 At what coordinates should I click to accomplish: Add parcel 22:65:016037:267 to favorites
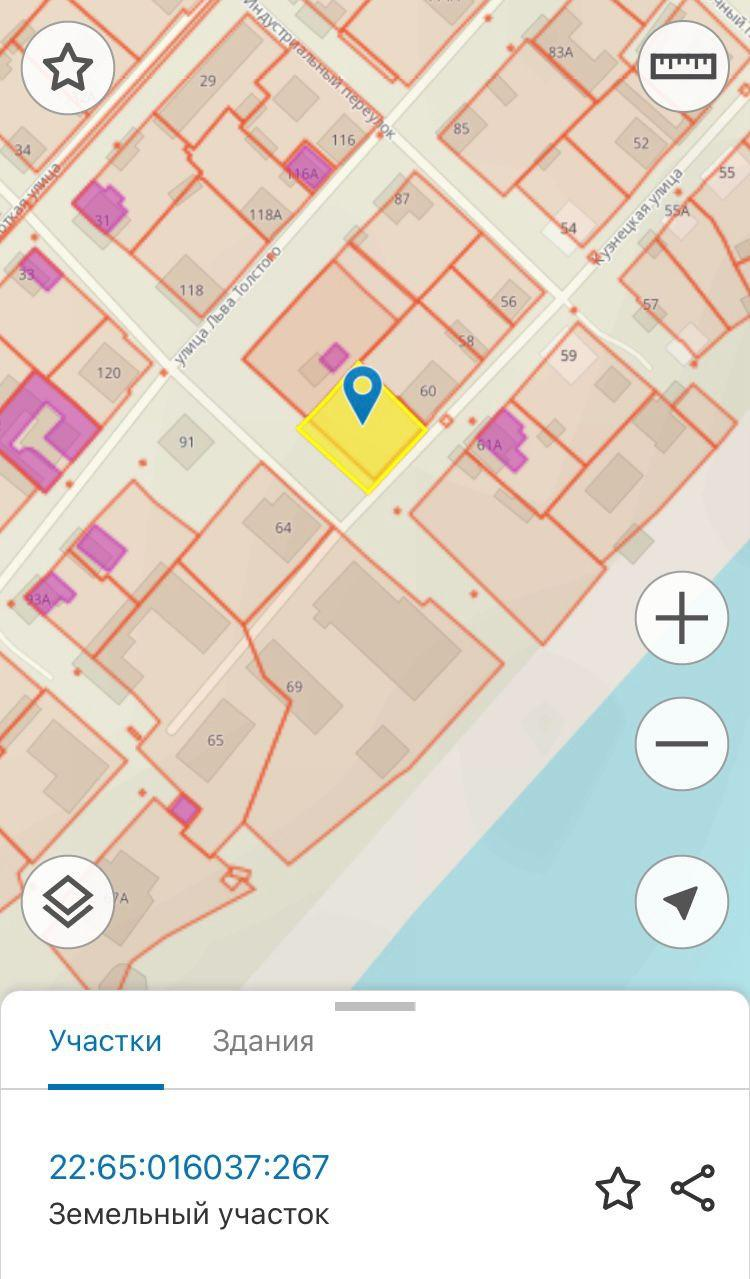point(617,1189)
